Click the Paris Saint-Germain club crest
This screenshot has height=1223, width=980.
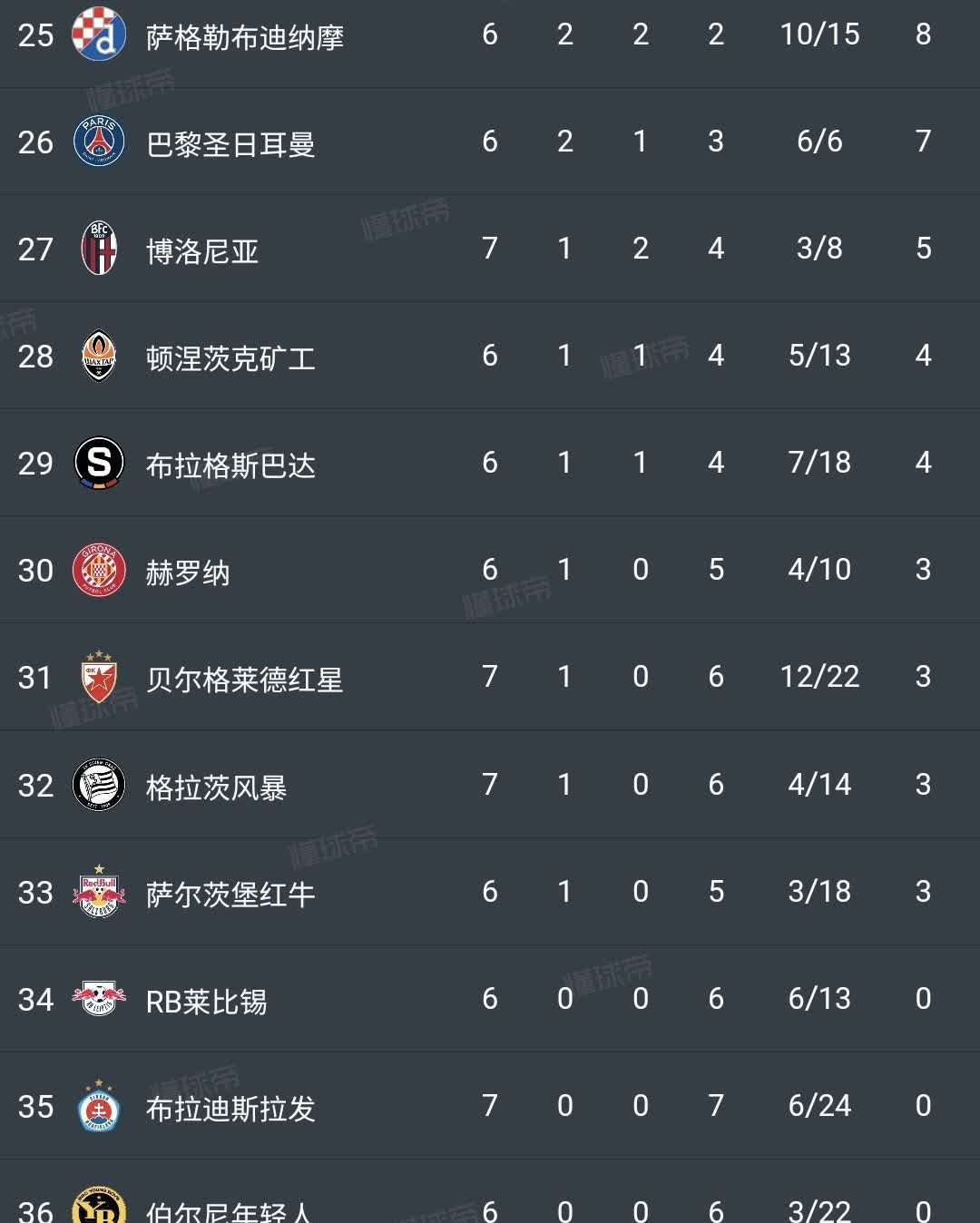99,142
